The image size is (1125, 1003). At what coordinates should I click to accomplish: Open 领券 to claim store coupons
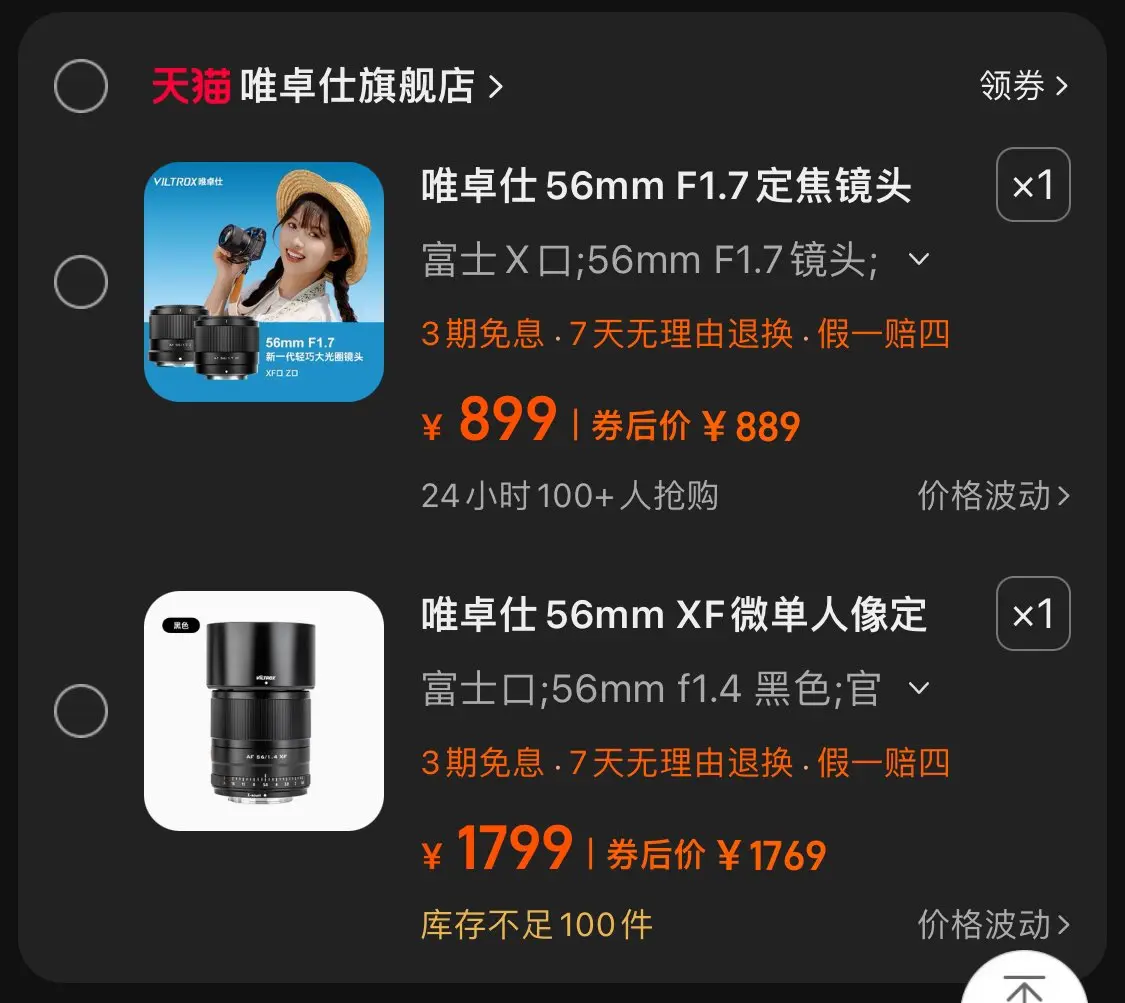tap(1023, 86)
